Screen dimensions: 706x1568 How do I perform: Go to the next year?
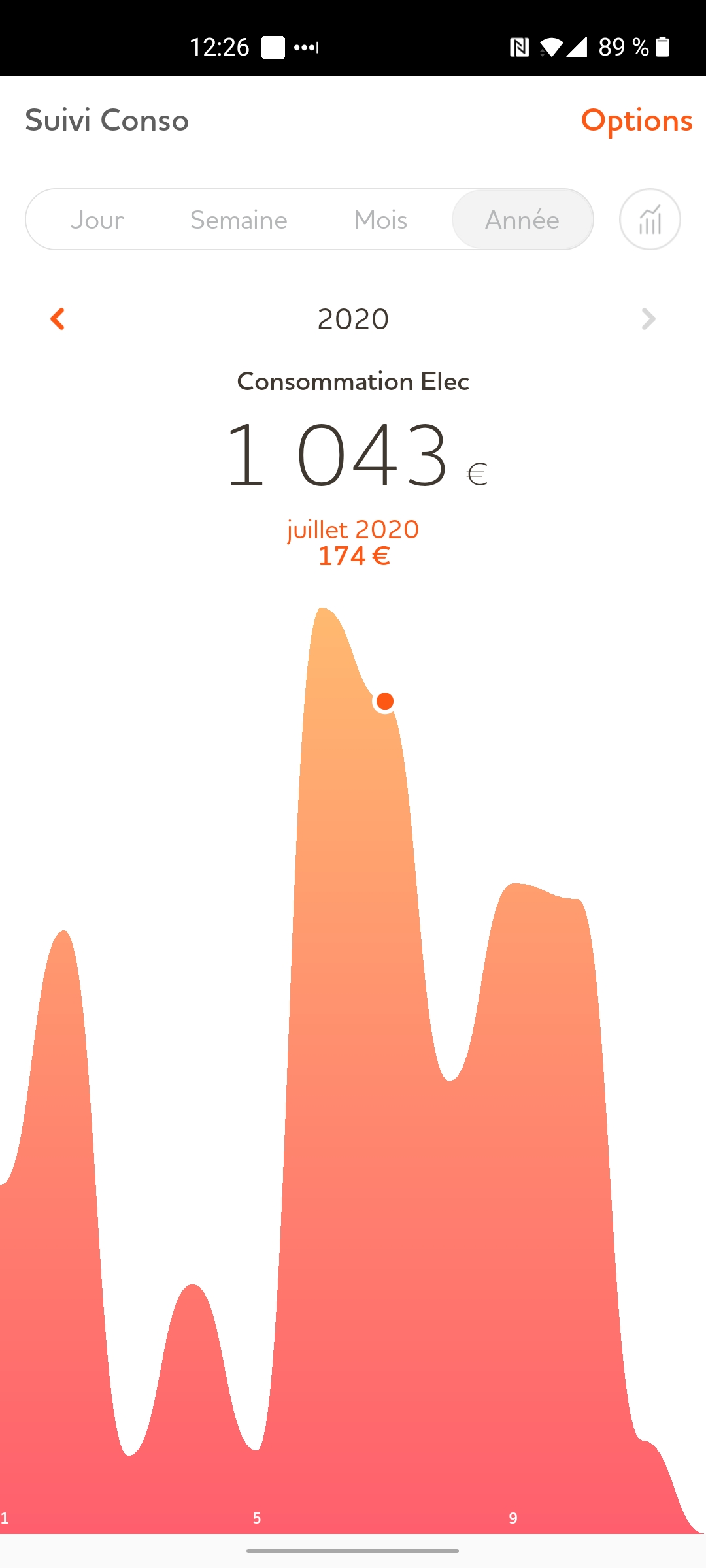click(x=648, y=319)
